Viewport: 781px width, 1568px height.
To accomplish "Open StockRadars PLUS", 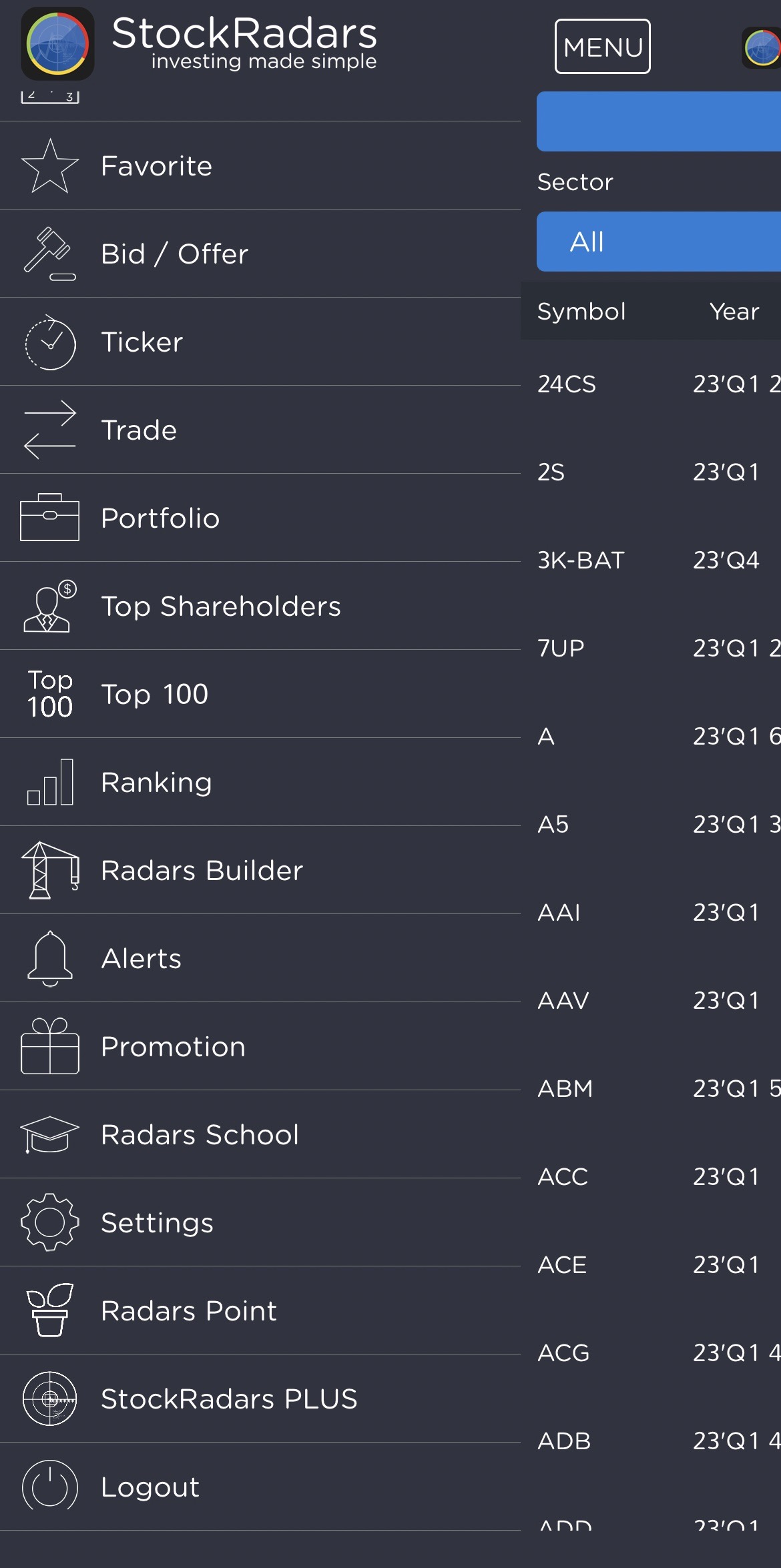I will [x=229, y=1399].
